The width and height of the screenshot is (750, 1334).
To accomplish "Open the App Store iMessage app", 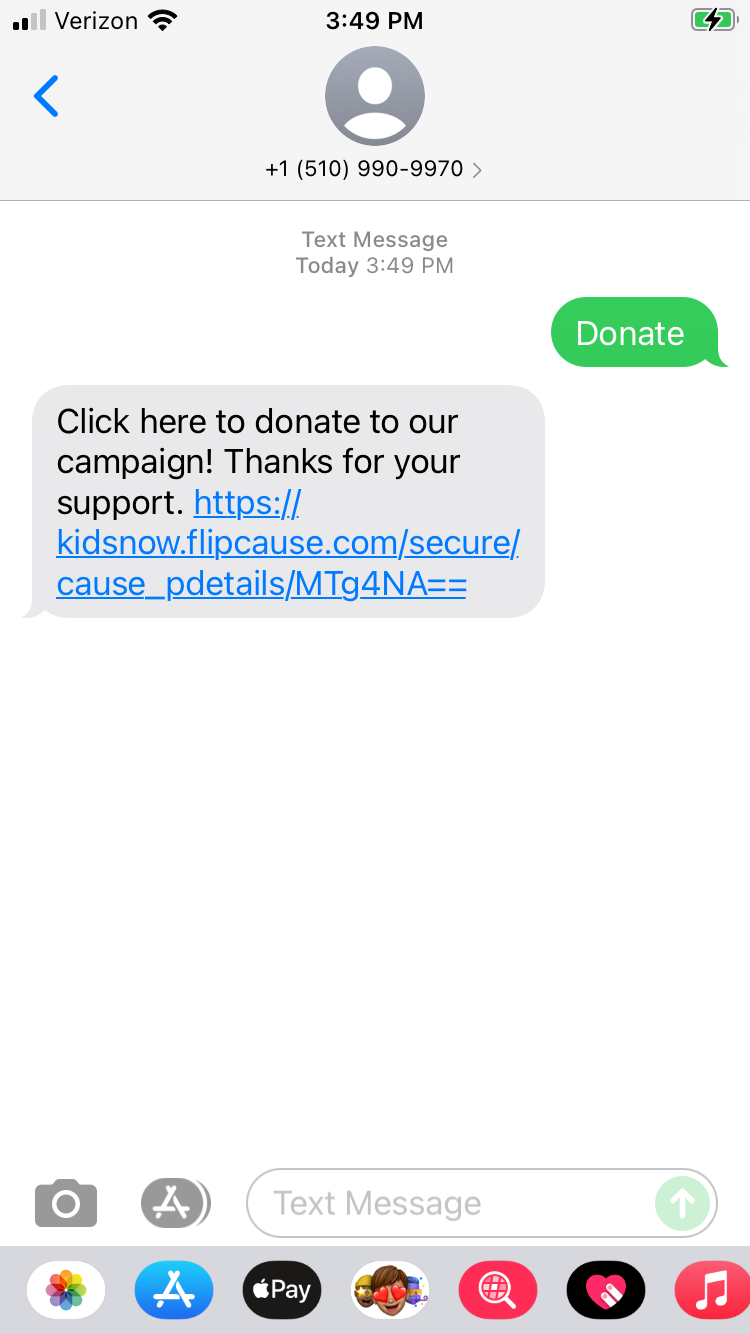I will (174, 1290).
